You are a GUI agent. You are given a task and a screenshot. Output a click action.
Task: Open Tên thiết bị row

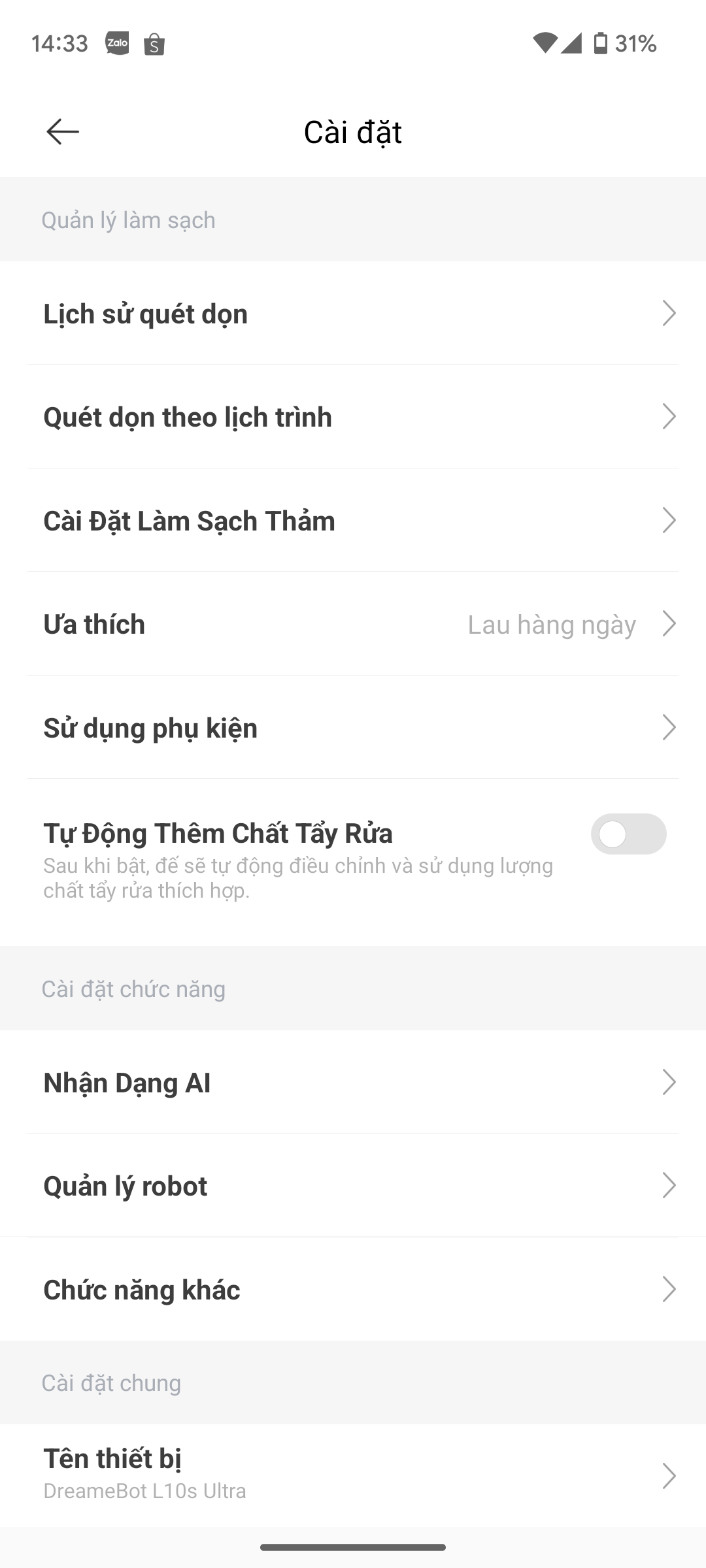point(353,1475)
